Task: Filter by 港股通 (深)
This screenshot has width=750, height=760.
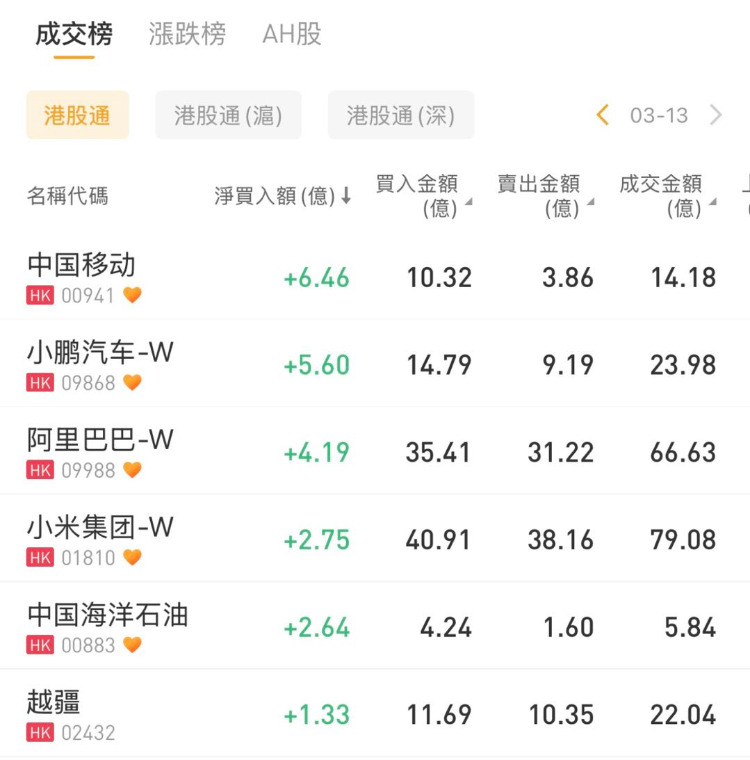Action: [x=401, y=115]
